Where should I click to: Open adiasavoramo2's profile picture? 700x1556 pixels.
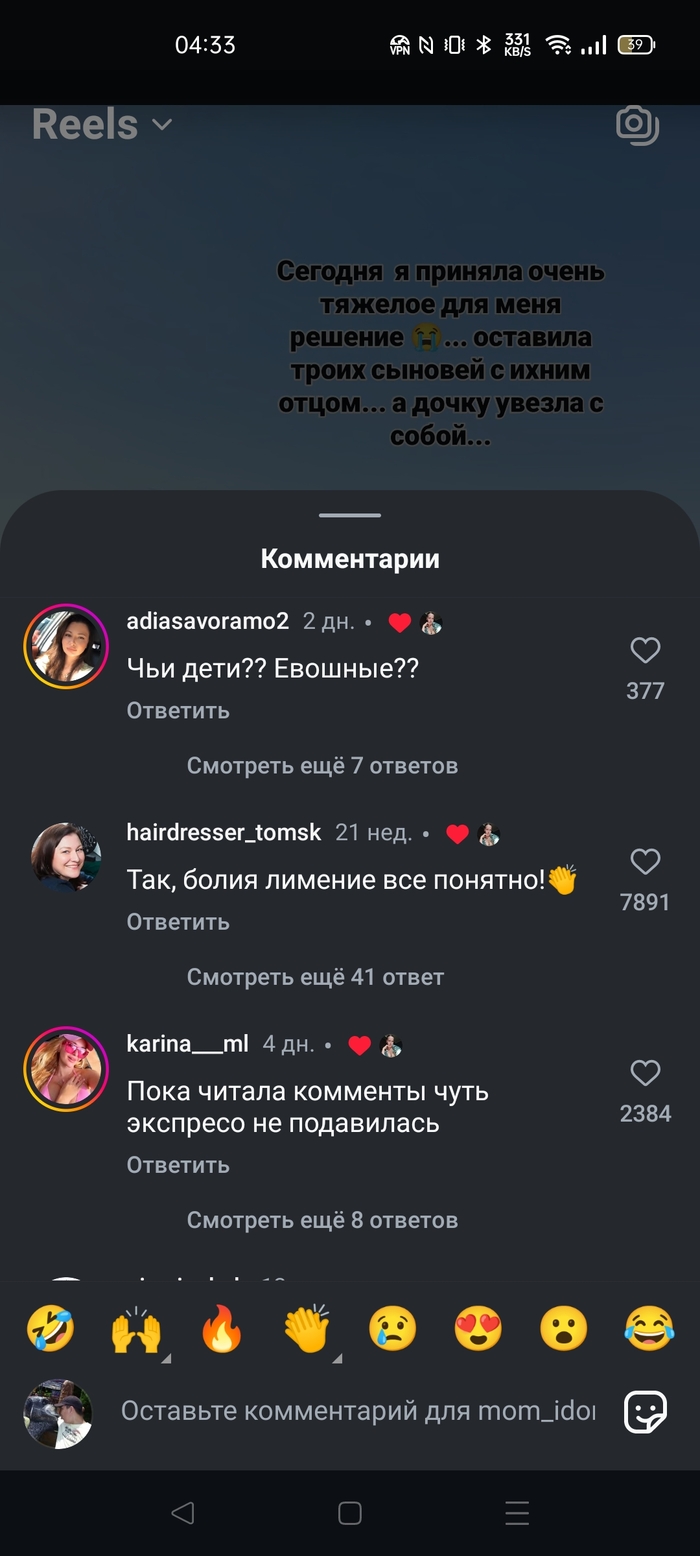(x=66, y=647)
